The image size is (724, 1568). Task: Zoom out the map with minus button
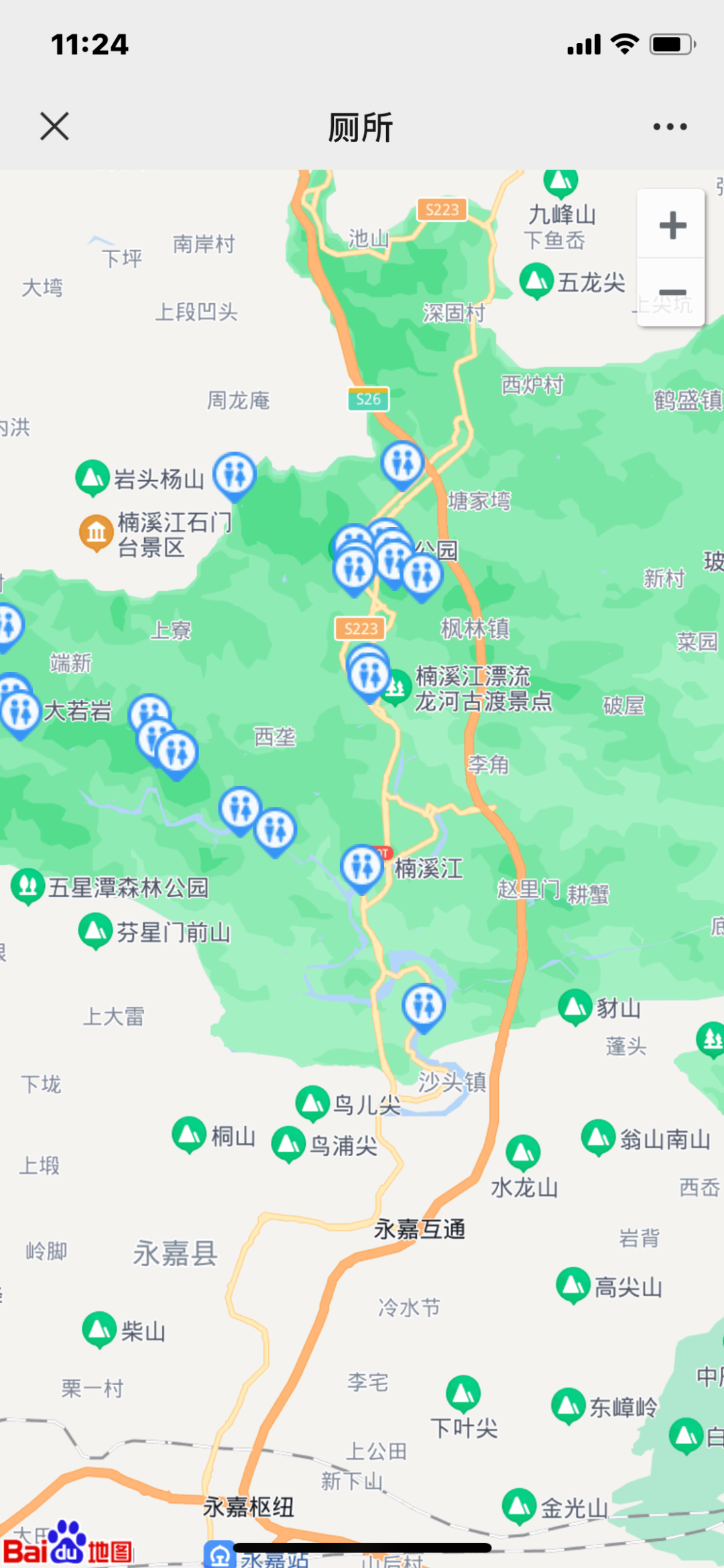pyautogui.click(x=672, y=292)
